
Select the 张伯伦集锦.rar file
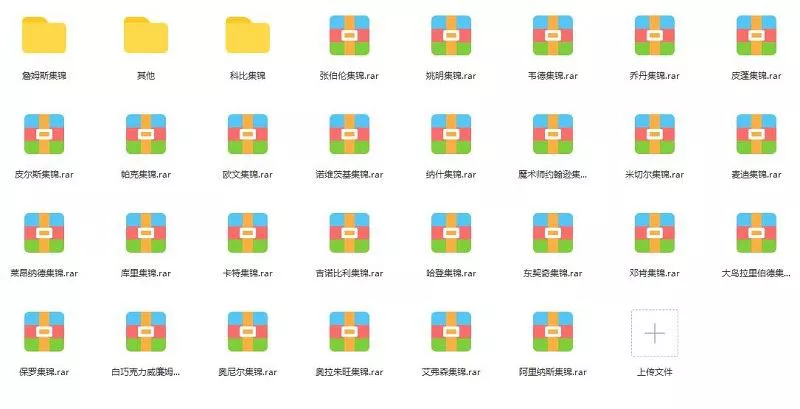(x=349, y=36)
